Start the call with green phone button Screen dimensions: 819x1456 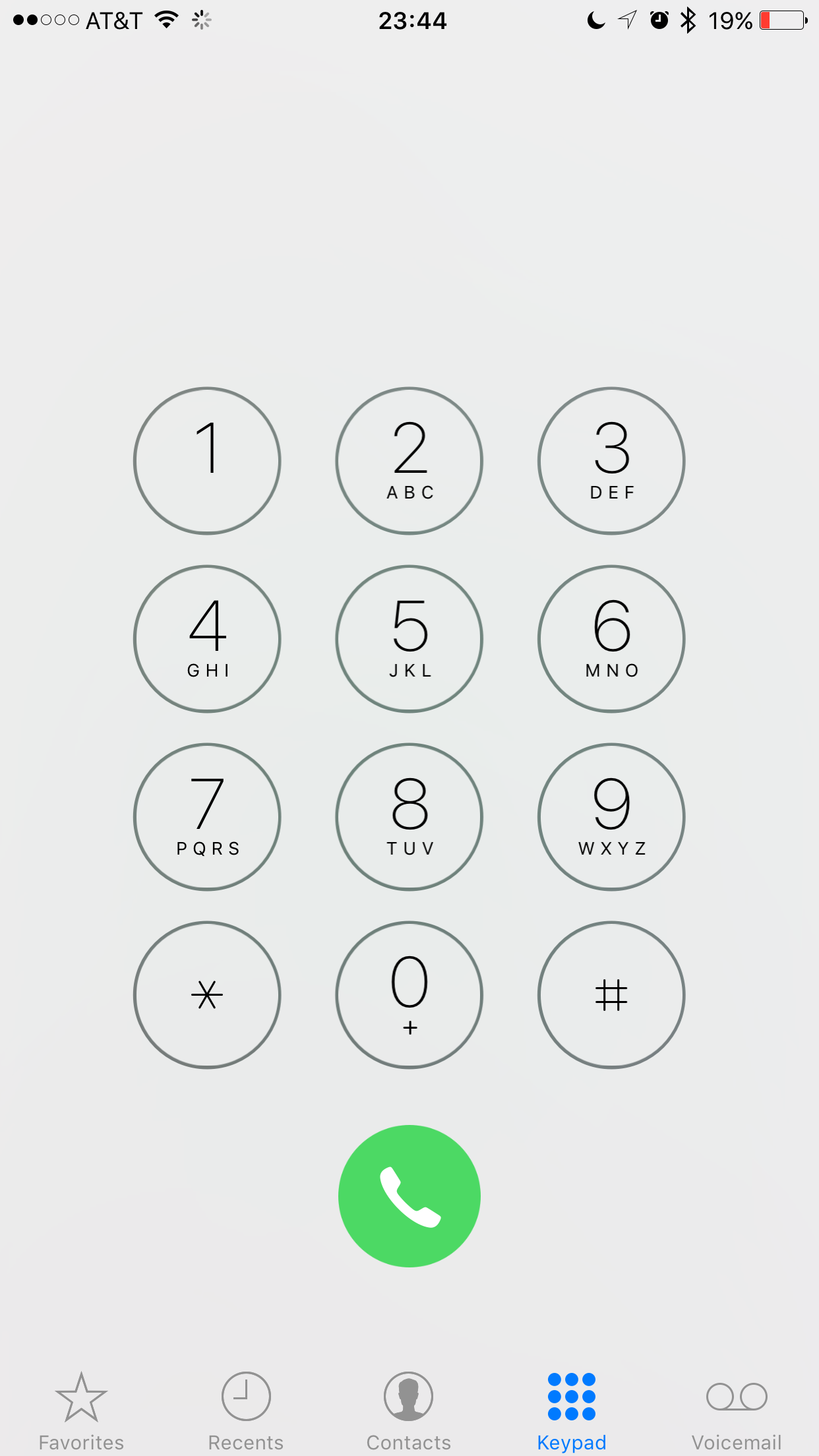coord(409,1196)
